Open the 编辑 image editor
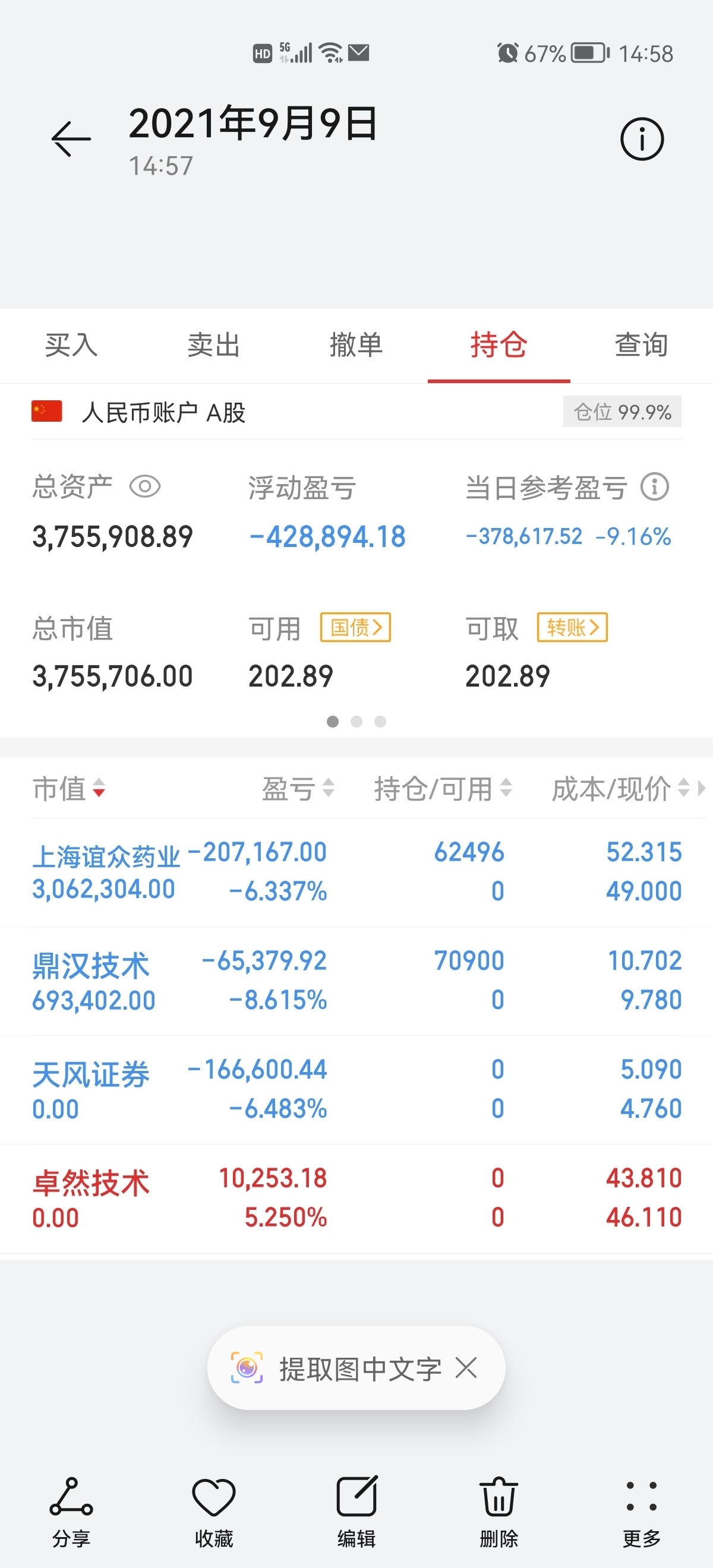 point(356,1513)
